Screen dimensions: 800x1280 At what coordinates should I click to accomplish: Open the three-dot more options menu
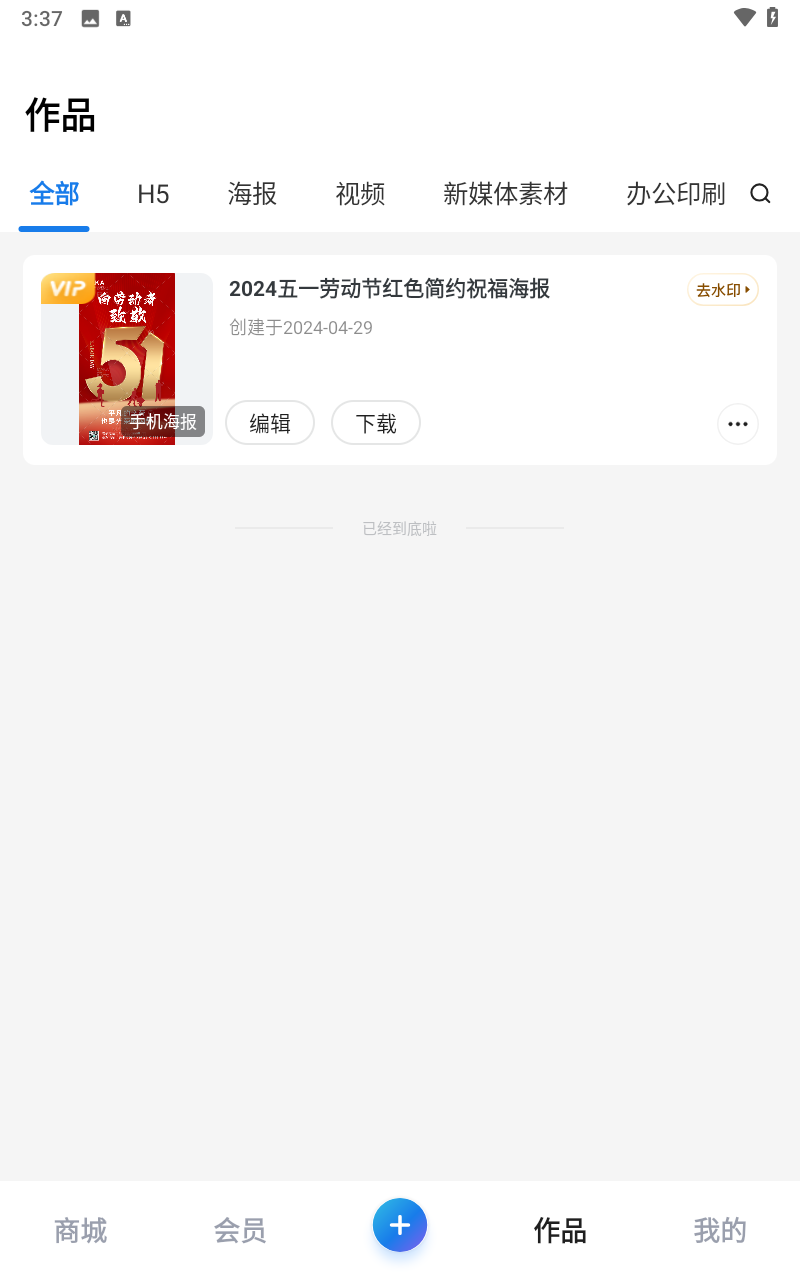pos(738,424)
